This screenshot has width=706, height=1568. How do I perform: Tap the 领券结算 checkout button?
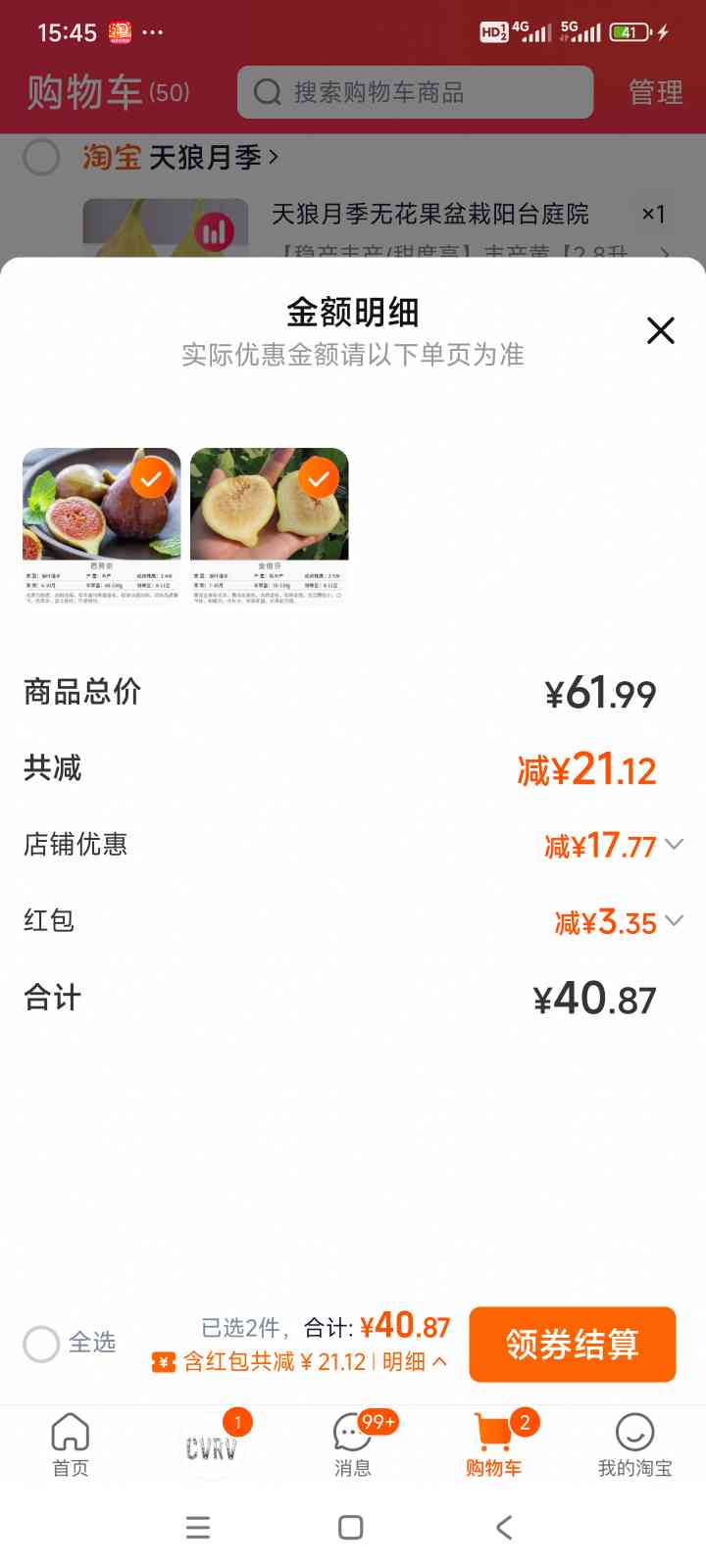[x=573, y=1344]
